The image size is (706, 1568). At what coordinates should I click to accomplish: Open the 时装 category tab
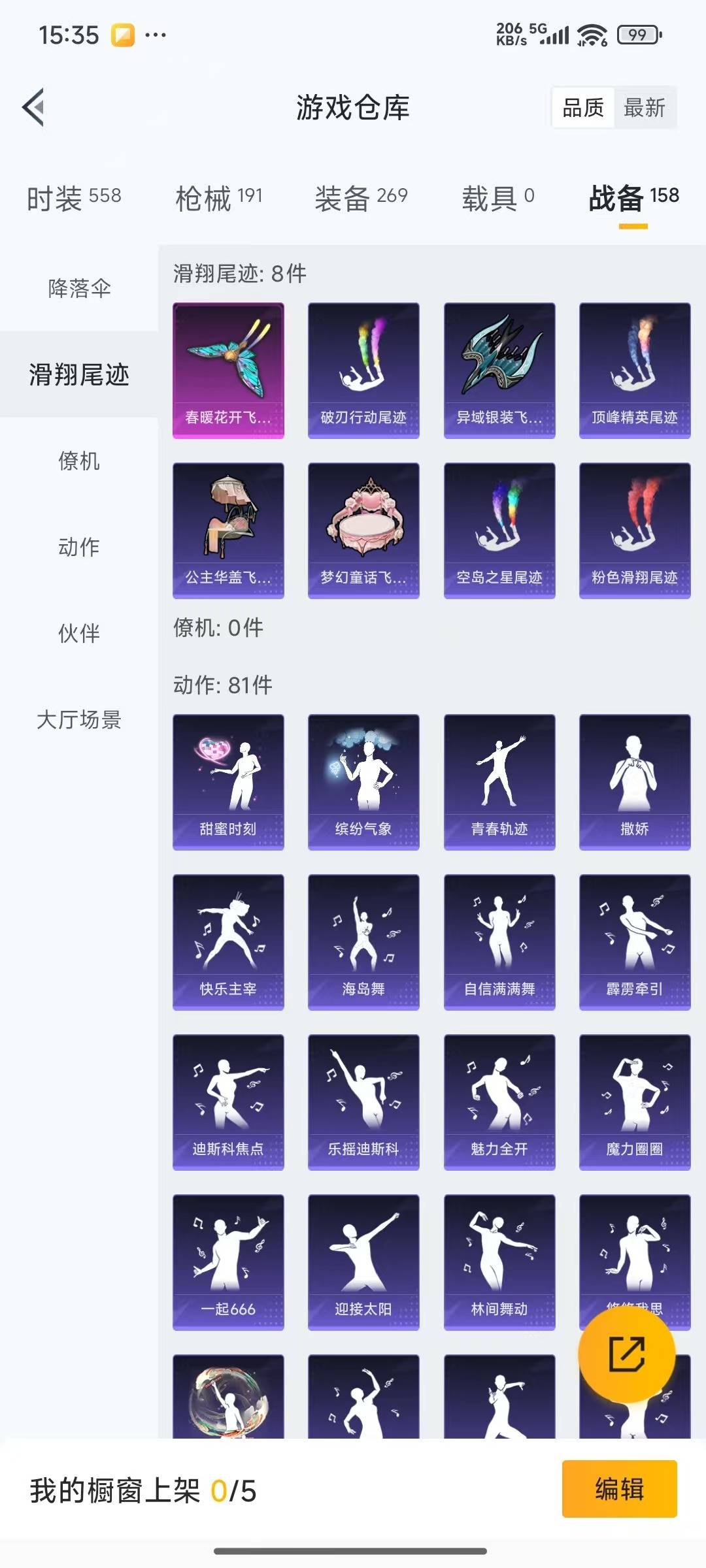pyautogui.click(x=71, y=196)
